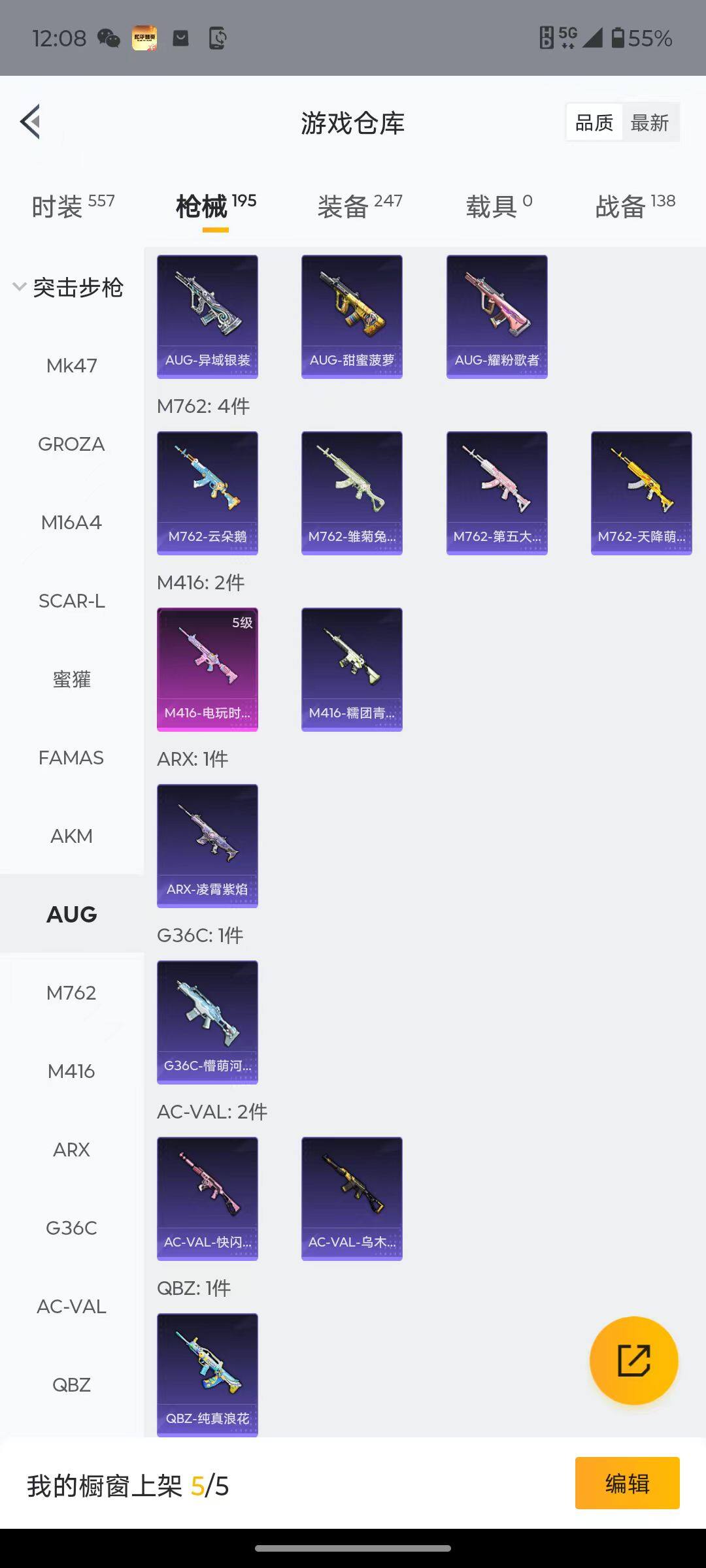
Task: Sort by 品质
Action: tap(594, 123)
